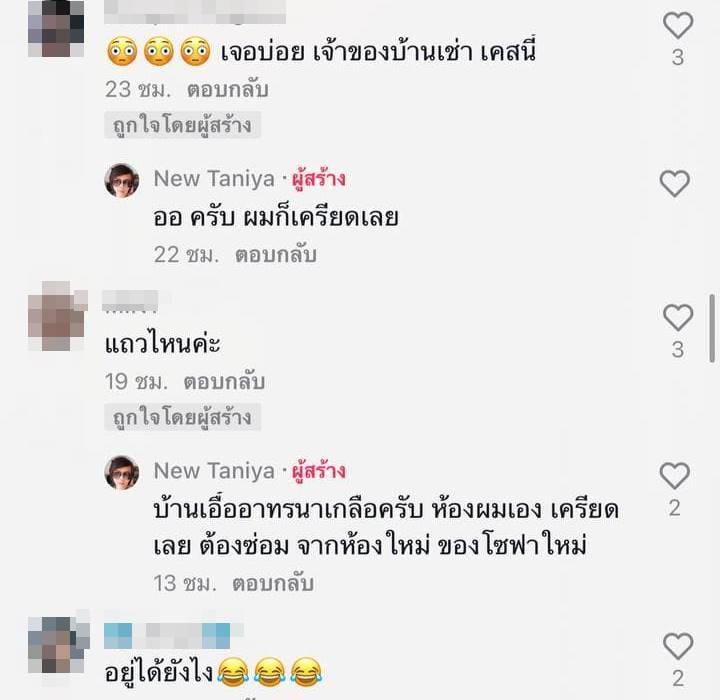The width and height of the screenshot is (720, 700).
Task: Like New Taniya's reply "ออ ครับ ผมก็เครียดเลย"
Action: point(675,183)
